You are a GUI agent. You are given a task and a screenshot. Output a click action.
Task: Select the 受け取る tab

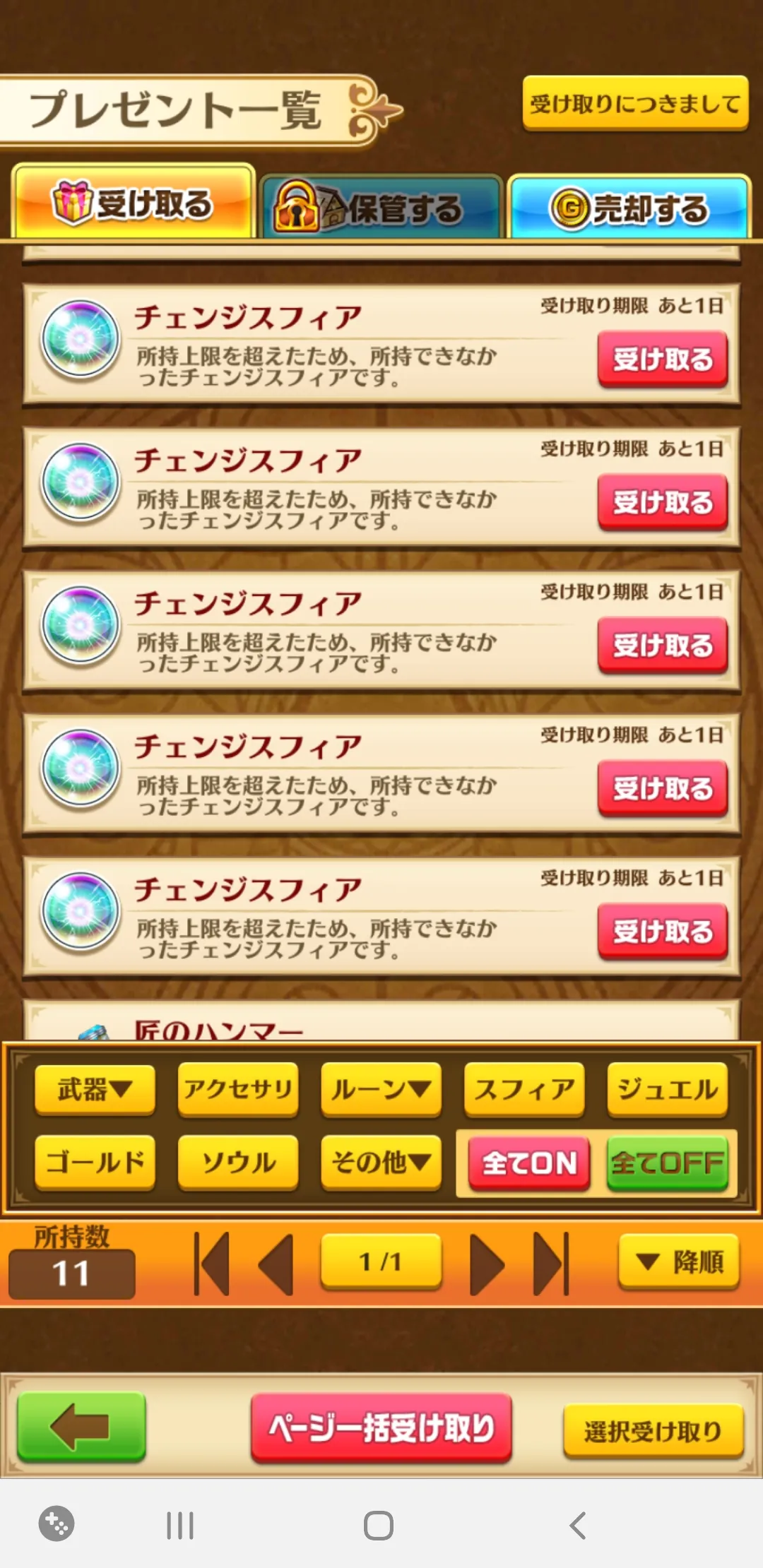point(134,204)
